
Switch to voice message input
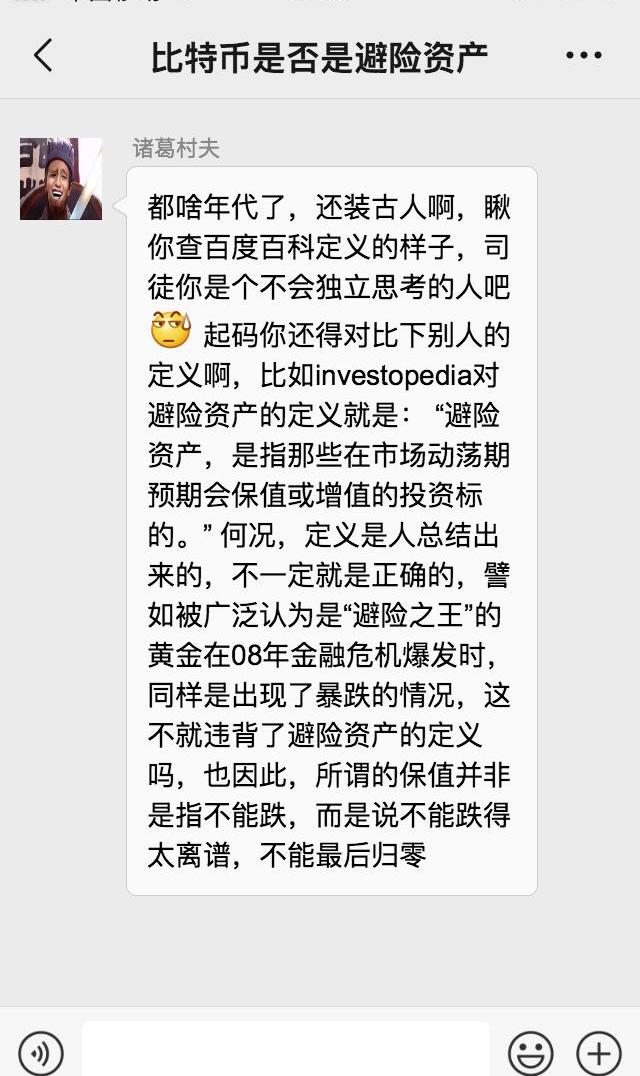click(41, 1052)
